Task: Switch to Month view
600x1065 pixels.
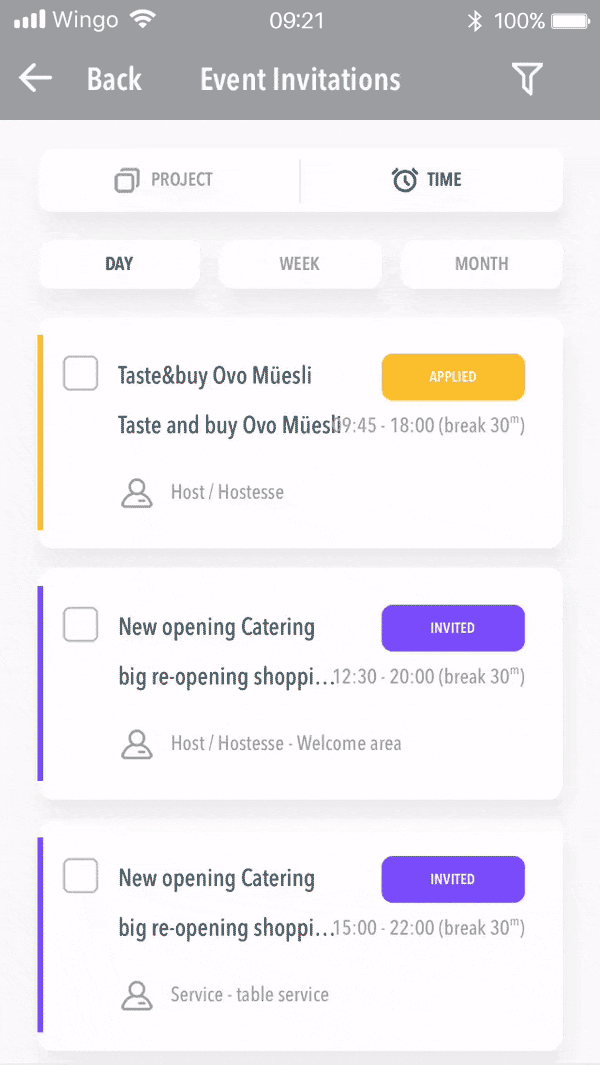Action: 481,264
